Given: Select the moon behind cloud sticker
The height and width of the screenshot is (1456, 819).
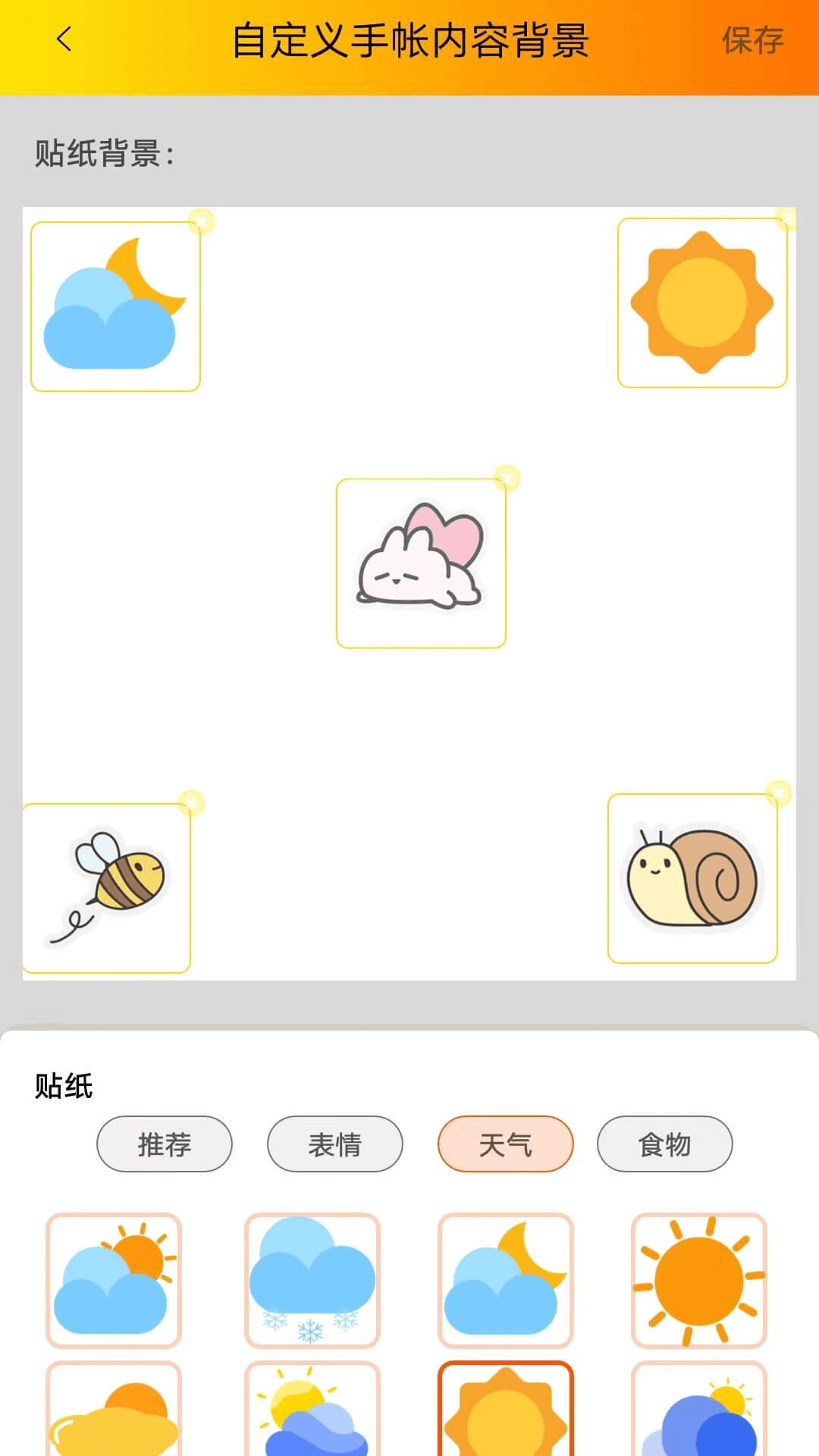Looking at the screenshot, I should click(506, 1282).
